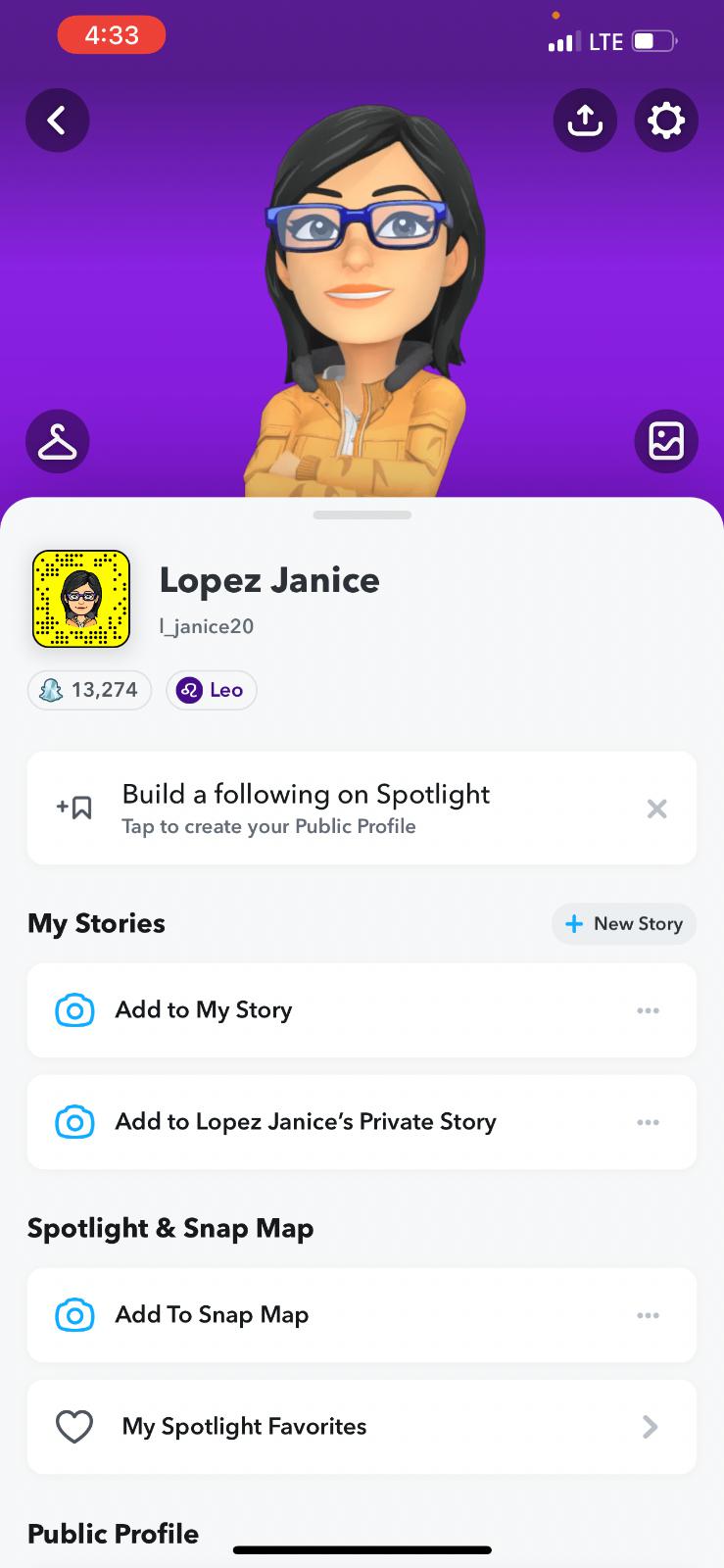
Task: Change Bitmoji outfit via the hanger icon
Action: [x=57, y=441]
